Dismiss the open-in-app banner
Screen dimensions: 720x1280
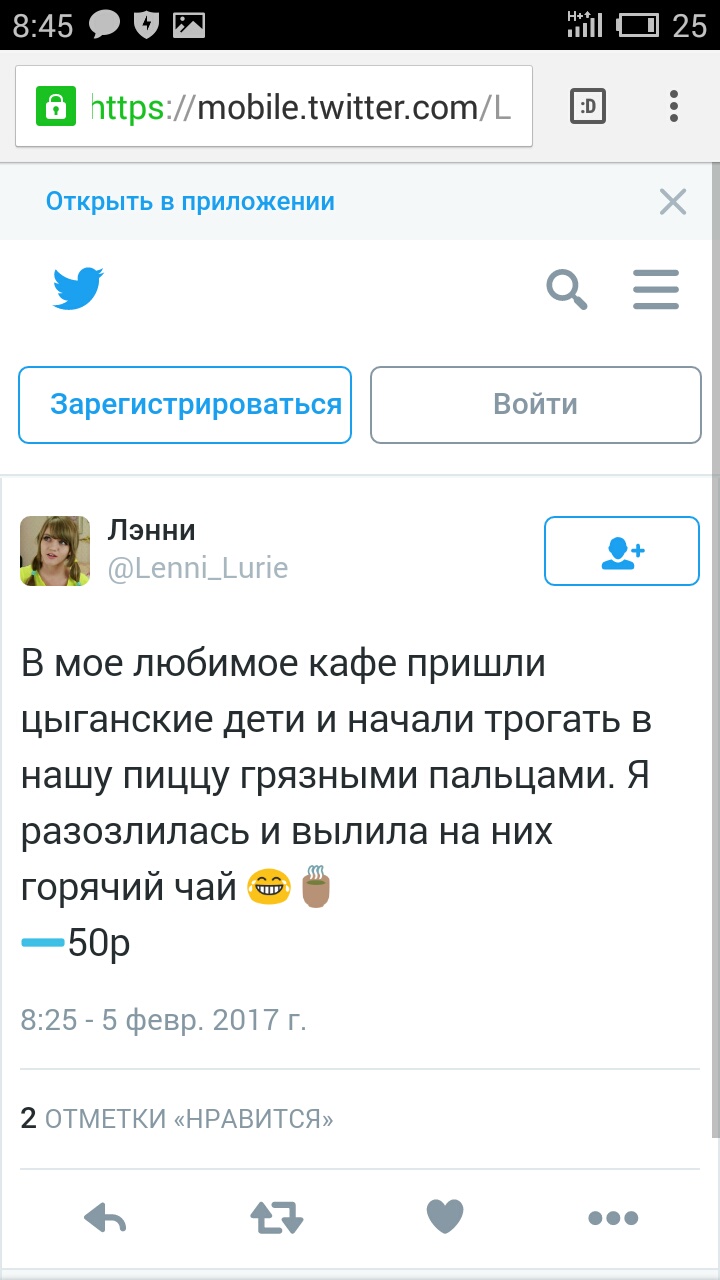[673, 203]
